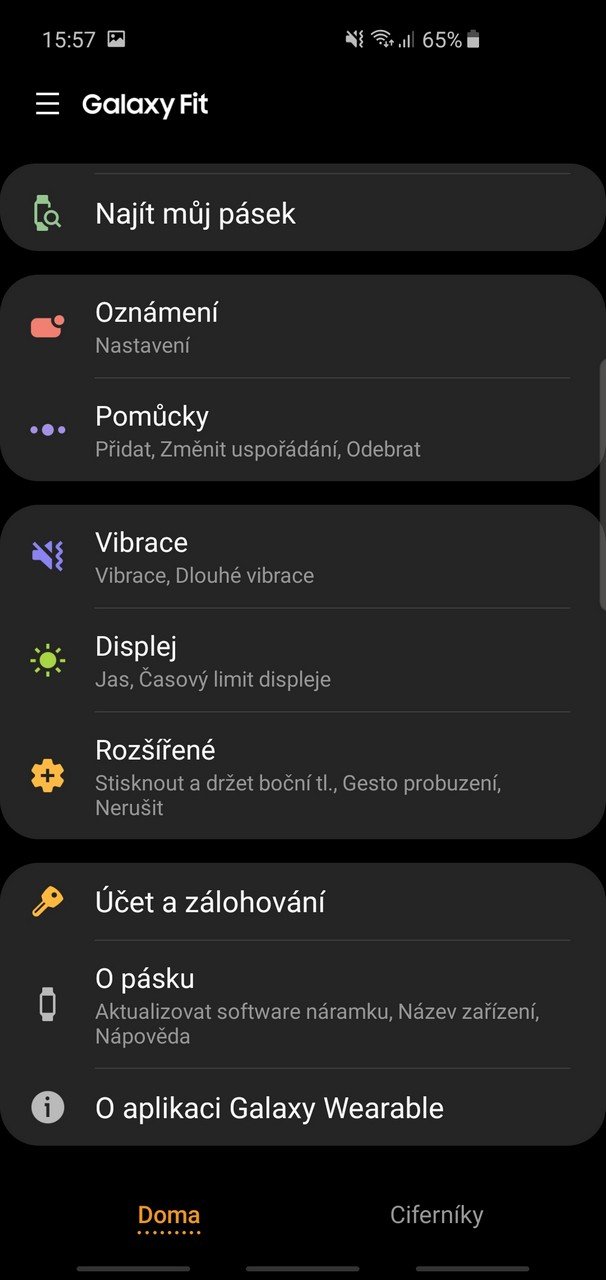Open the hamburger drawer menu
Viewport: 606px width, 1280px height.
tap(47, 104)
